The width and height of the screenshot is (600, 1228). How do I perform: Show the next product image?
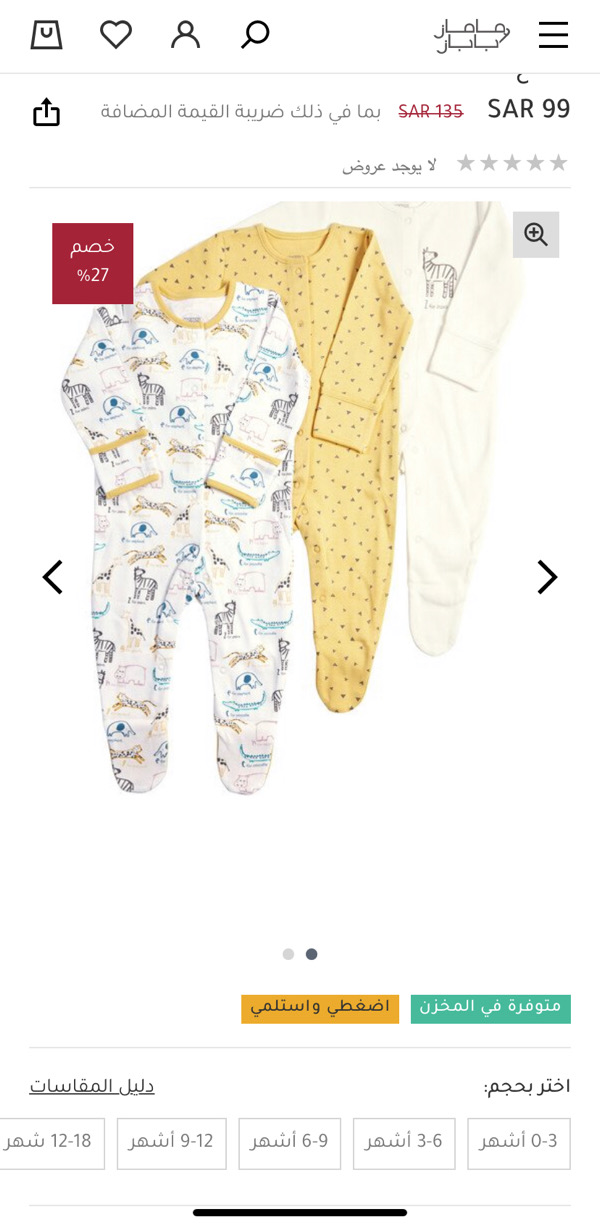(x=547, y=577)
